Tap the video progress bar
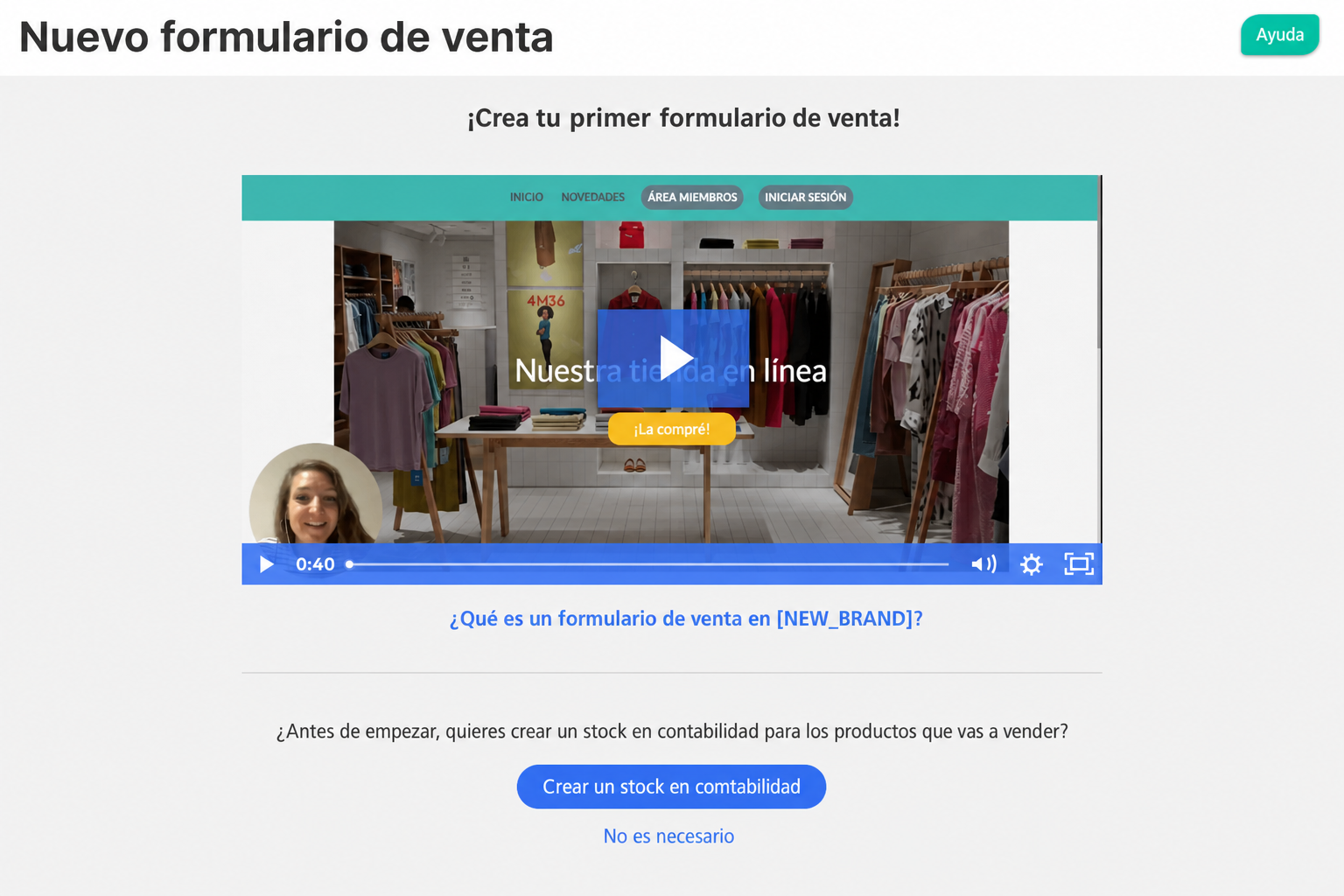Screen dimensions: 1344x896 (x=648, y=564)
